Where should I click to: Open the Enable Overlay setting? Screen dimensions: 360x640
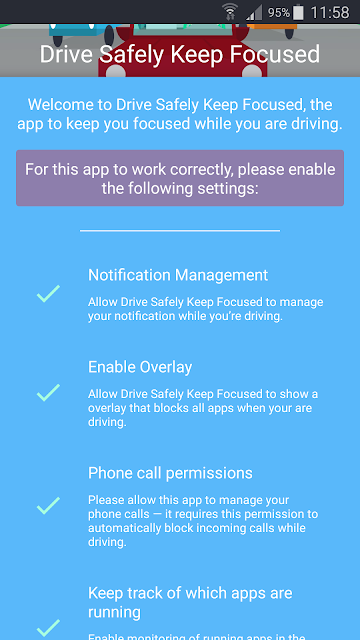180,393
